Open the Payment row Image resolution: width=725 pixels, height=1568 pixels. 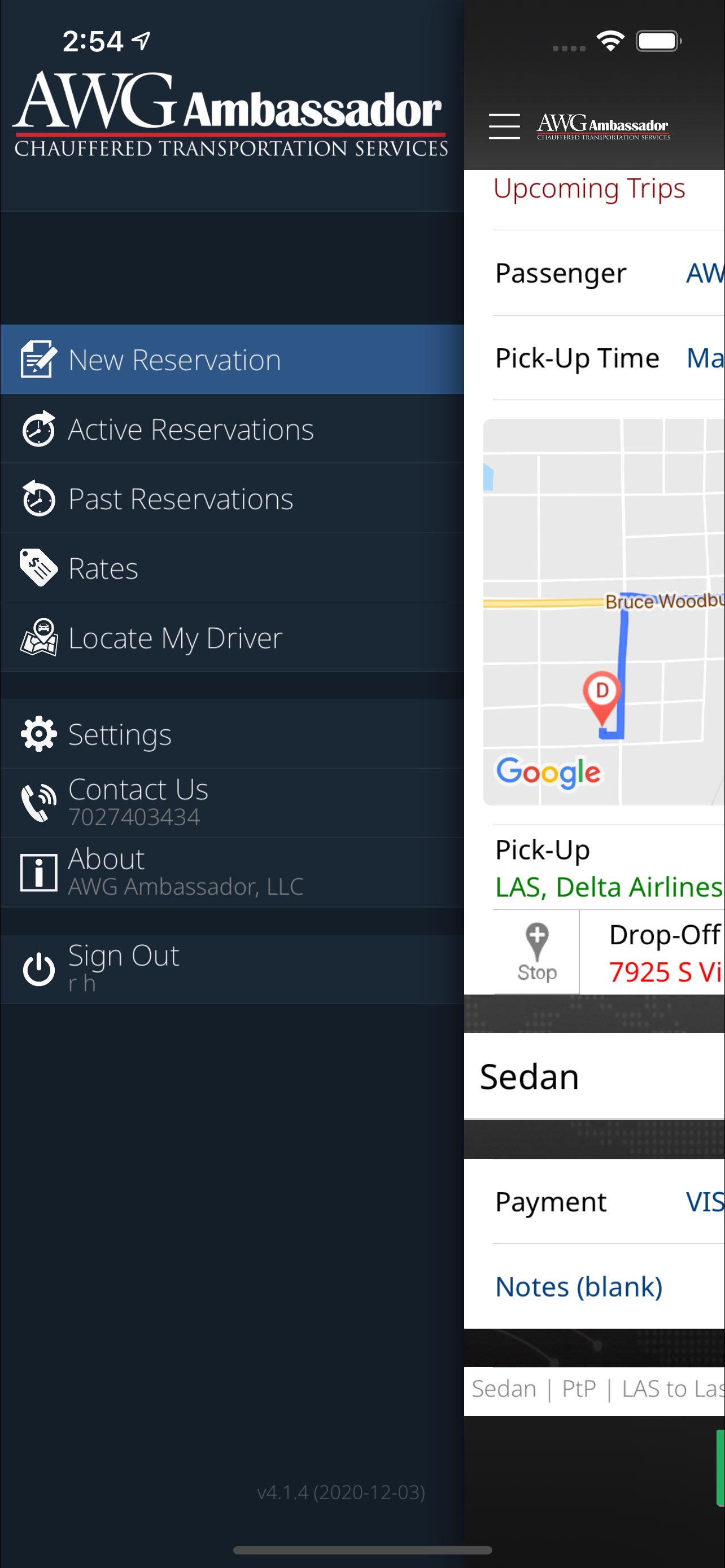(x=609, y=1202)
